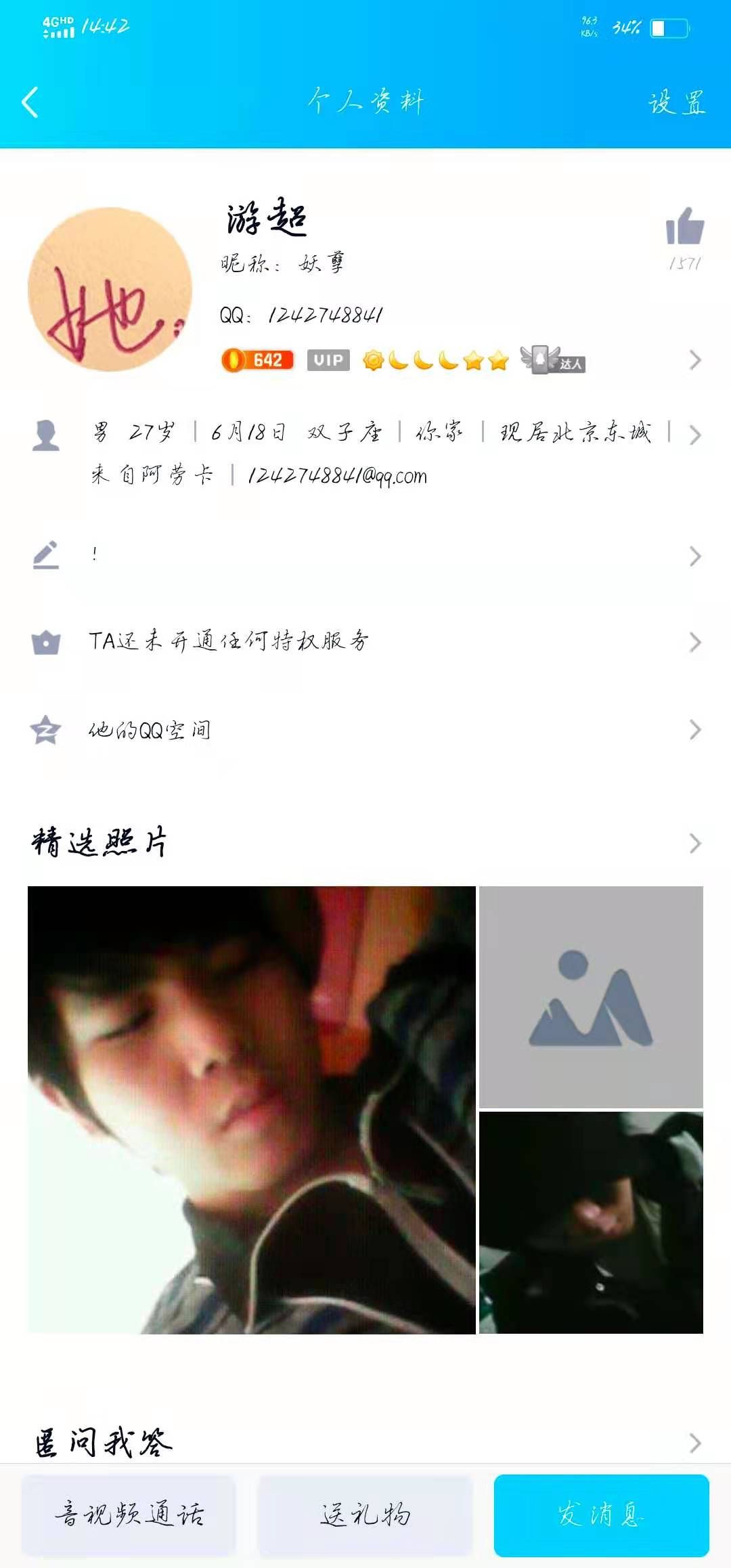Like this profile with the thumbs-up
Viewport: 731px width, 1568px height.
point(685,227)
